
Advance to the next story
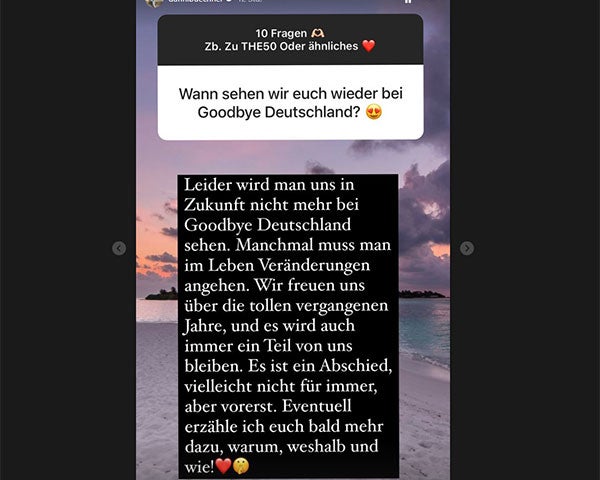click(x=467, y=248)
